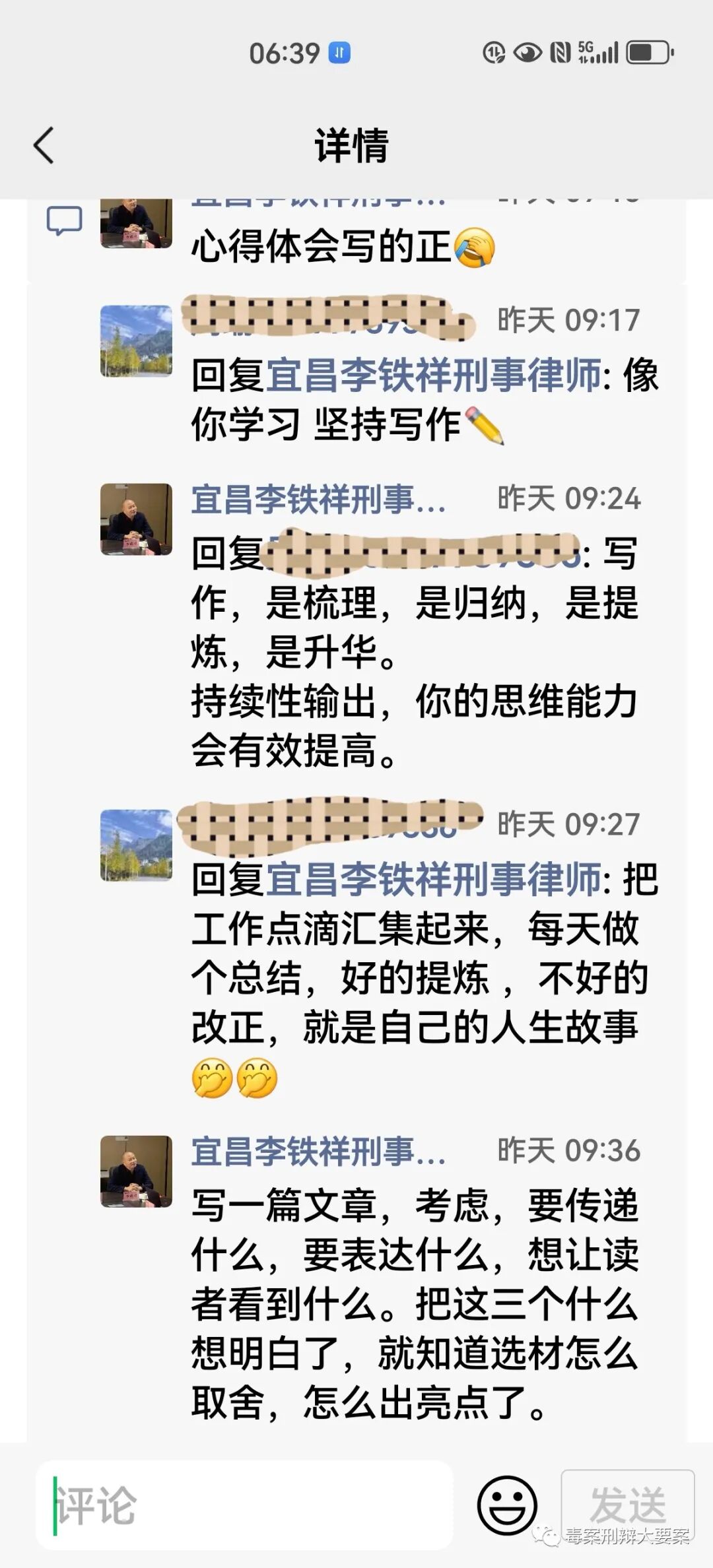The width and height of the screenshot is (713, 1568).
Task: Open the landscape avatar on the 09:17 comment
Action: pyautogui.click(x=136, y=341)
